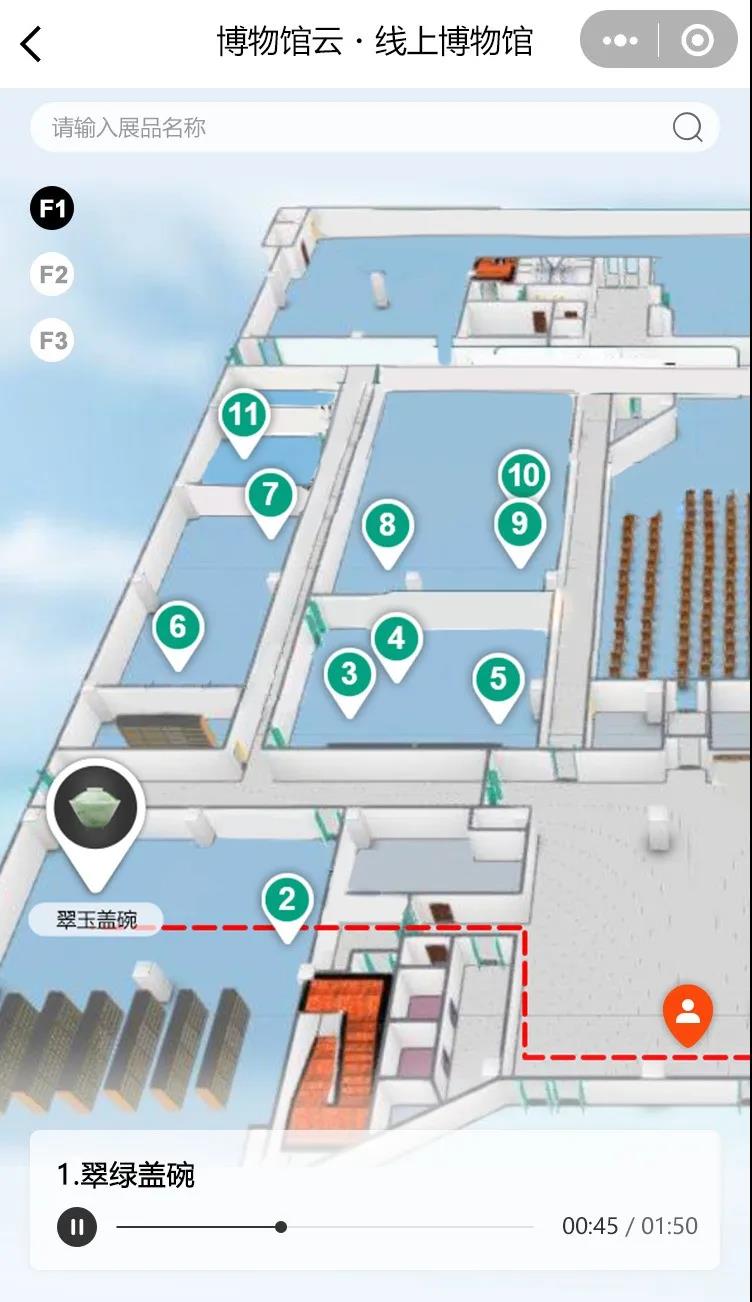This screenshot has width=752, height=1302.
Task: Open the mini program overflow menu
Action: (x=620, y=41)
